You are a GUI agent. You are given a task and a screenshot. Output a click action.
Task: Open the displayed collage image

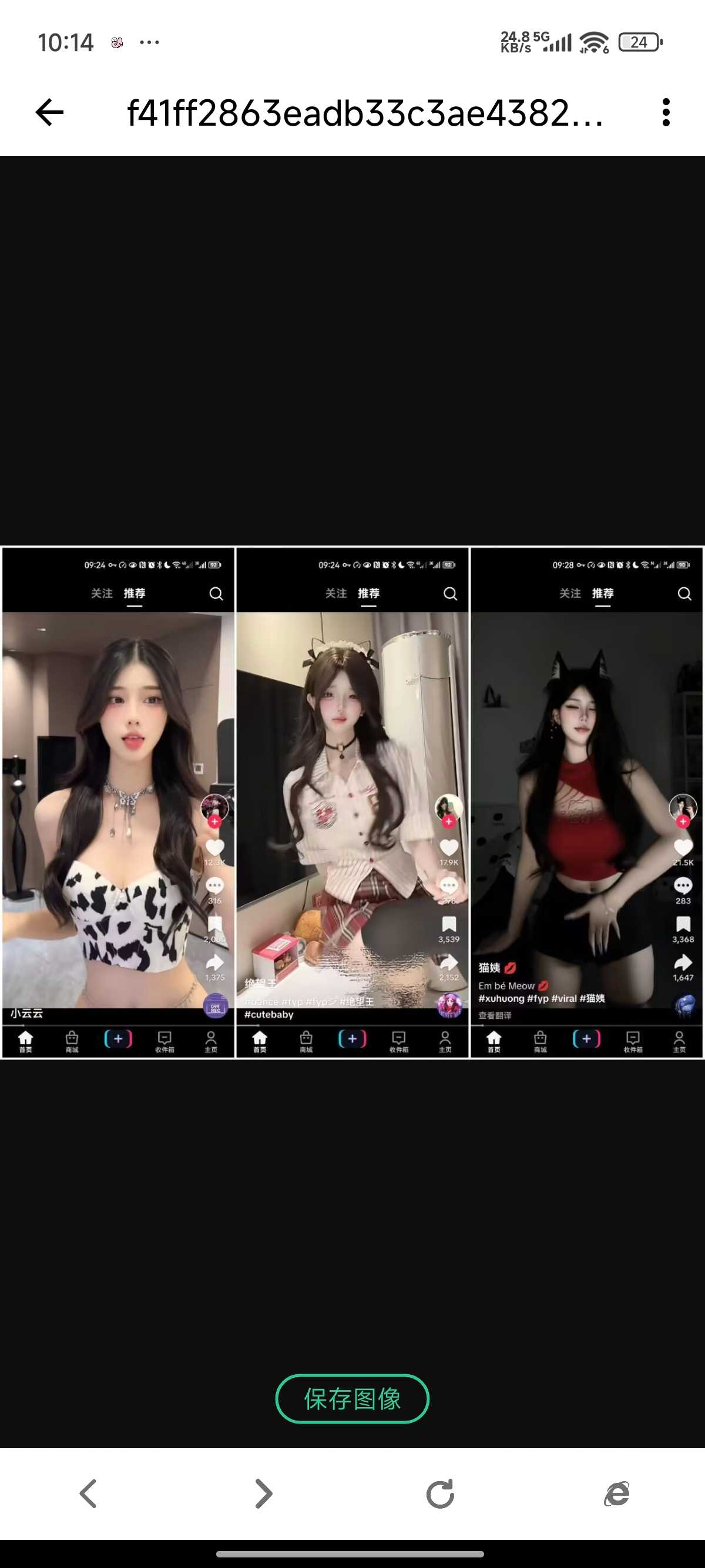tap(352, 802)
